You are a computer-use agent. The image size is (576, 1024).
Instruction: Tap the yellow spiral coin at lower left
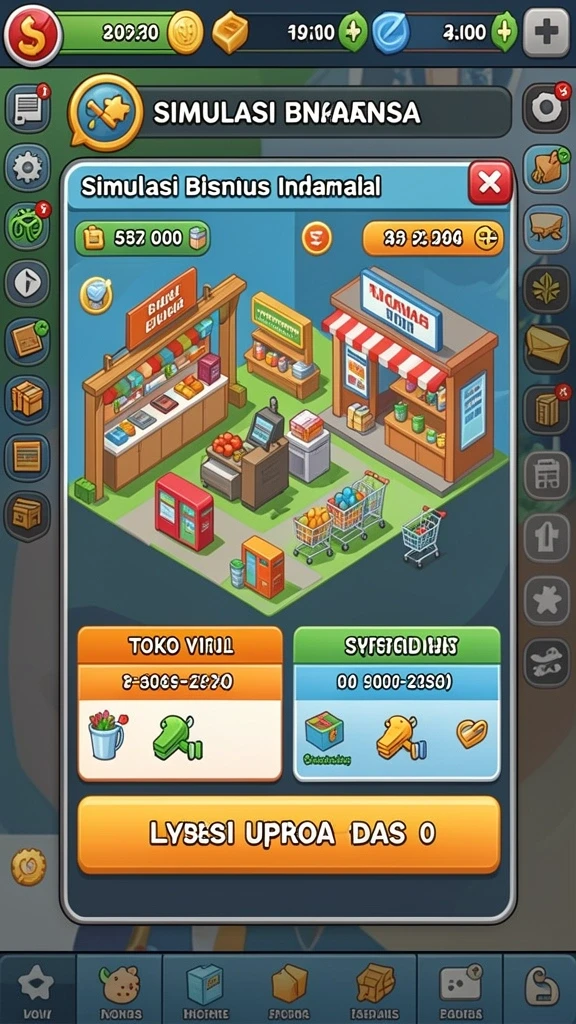click(x=29, y=867)
